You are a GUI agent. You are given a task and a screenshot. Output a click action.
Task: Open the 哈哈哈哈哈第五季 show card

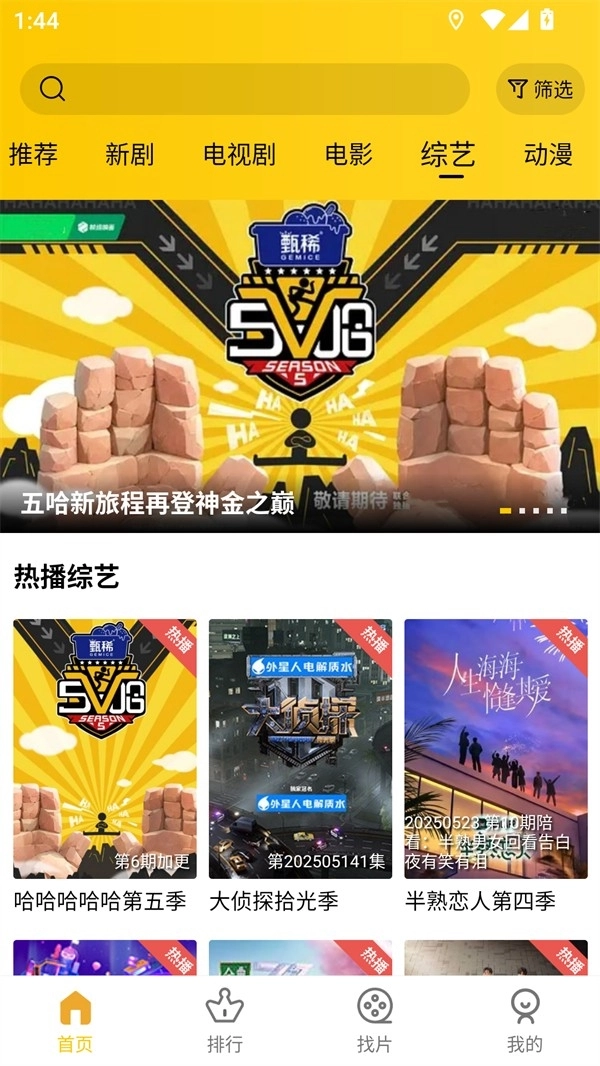coord(105,748)
